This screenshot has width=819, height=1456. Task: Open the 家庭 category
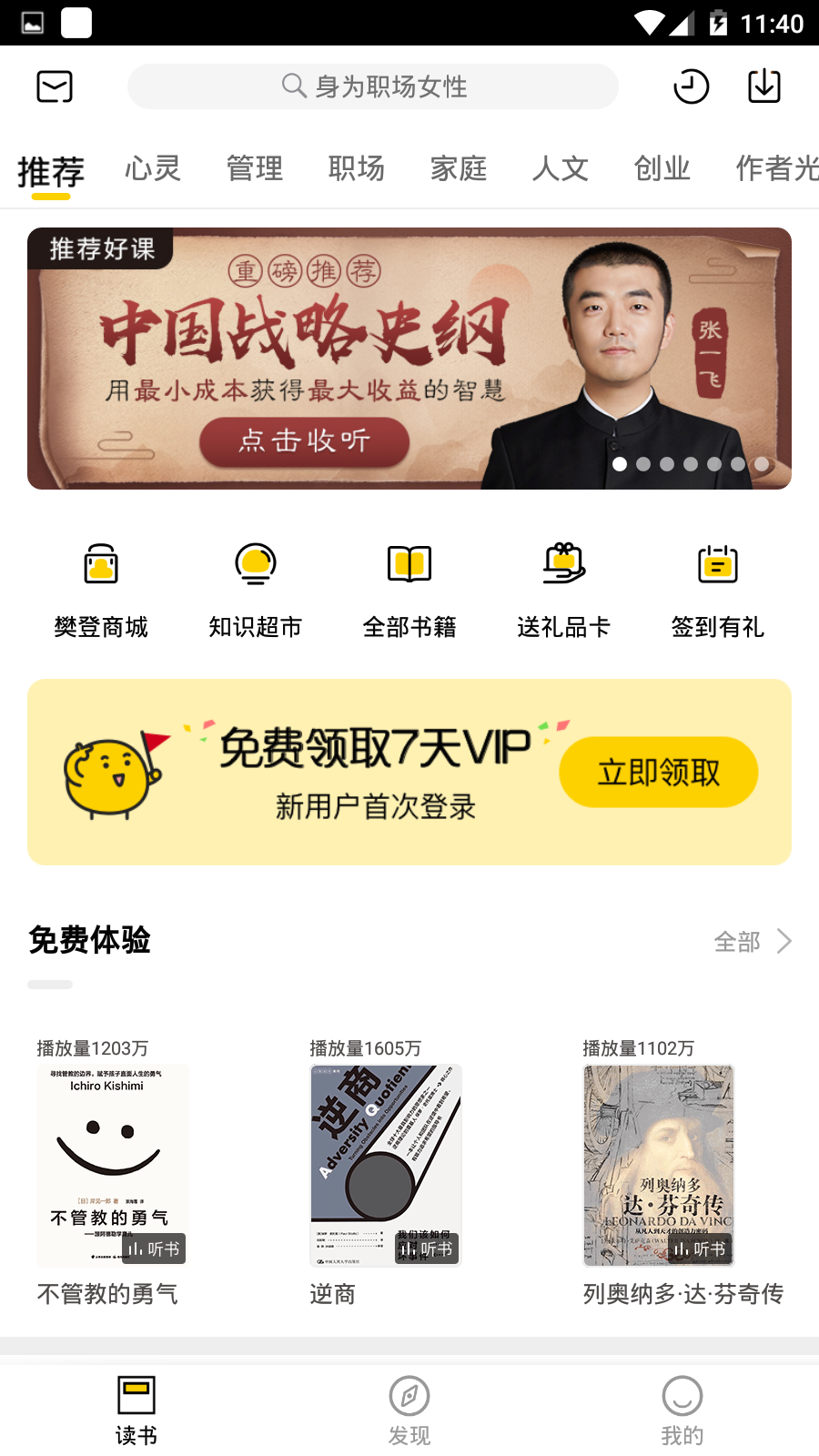point(459,169)
